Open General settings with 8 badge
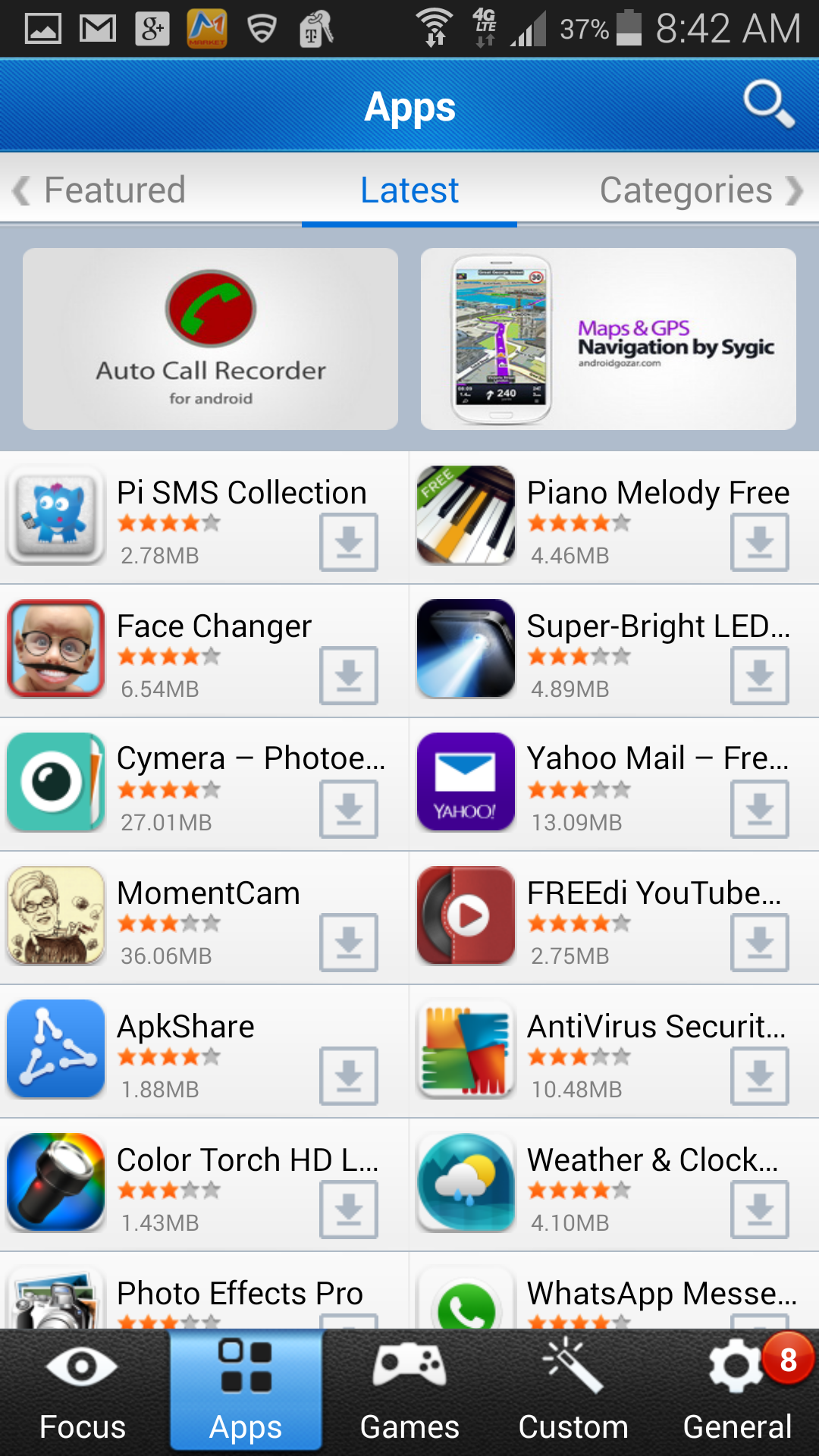The height and width of the screenshot is (1456, 819). pos(737,1392)
